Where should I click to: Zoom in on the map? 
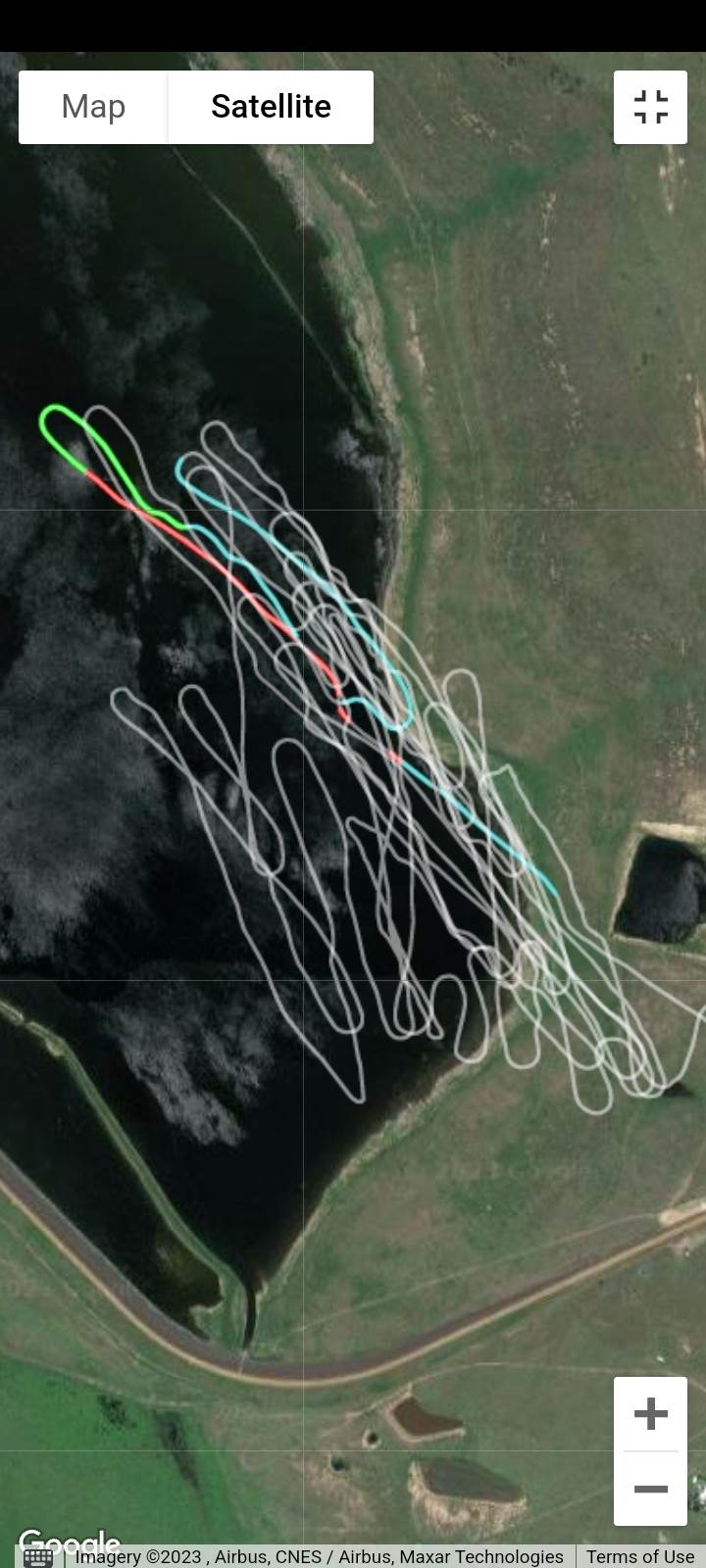pos(650,1413)
